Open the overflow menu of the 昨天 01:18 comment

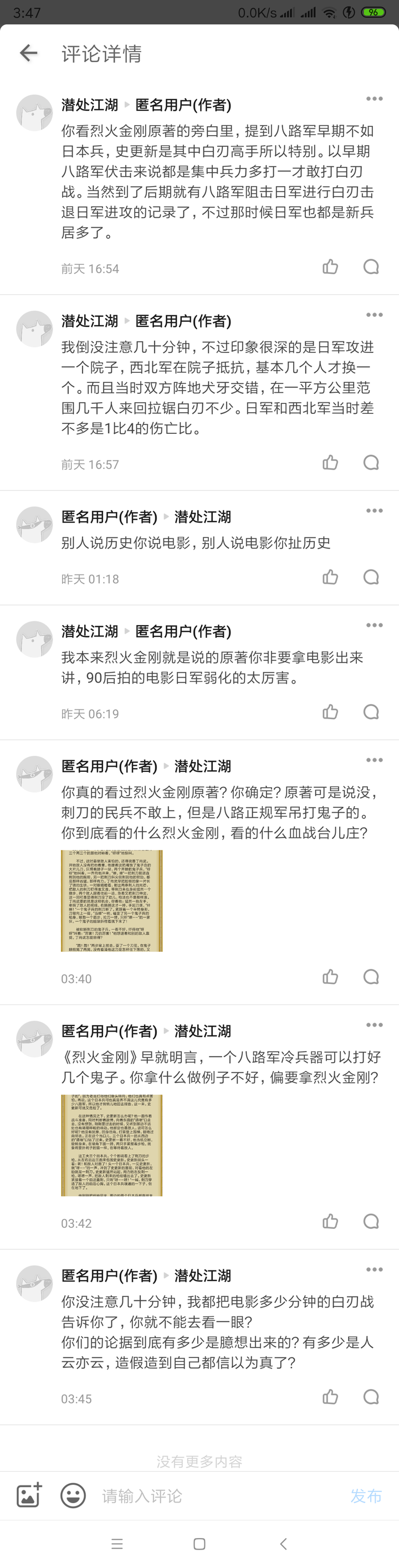(x=374, y=511)
